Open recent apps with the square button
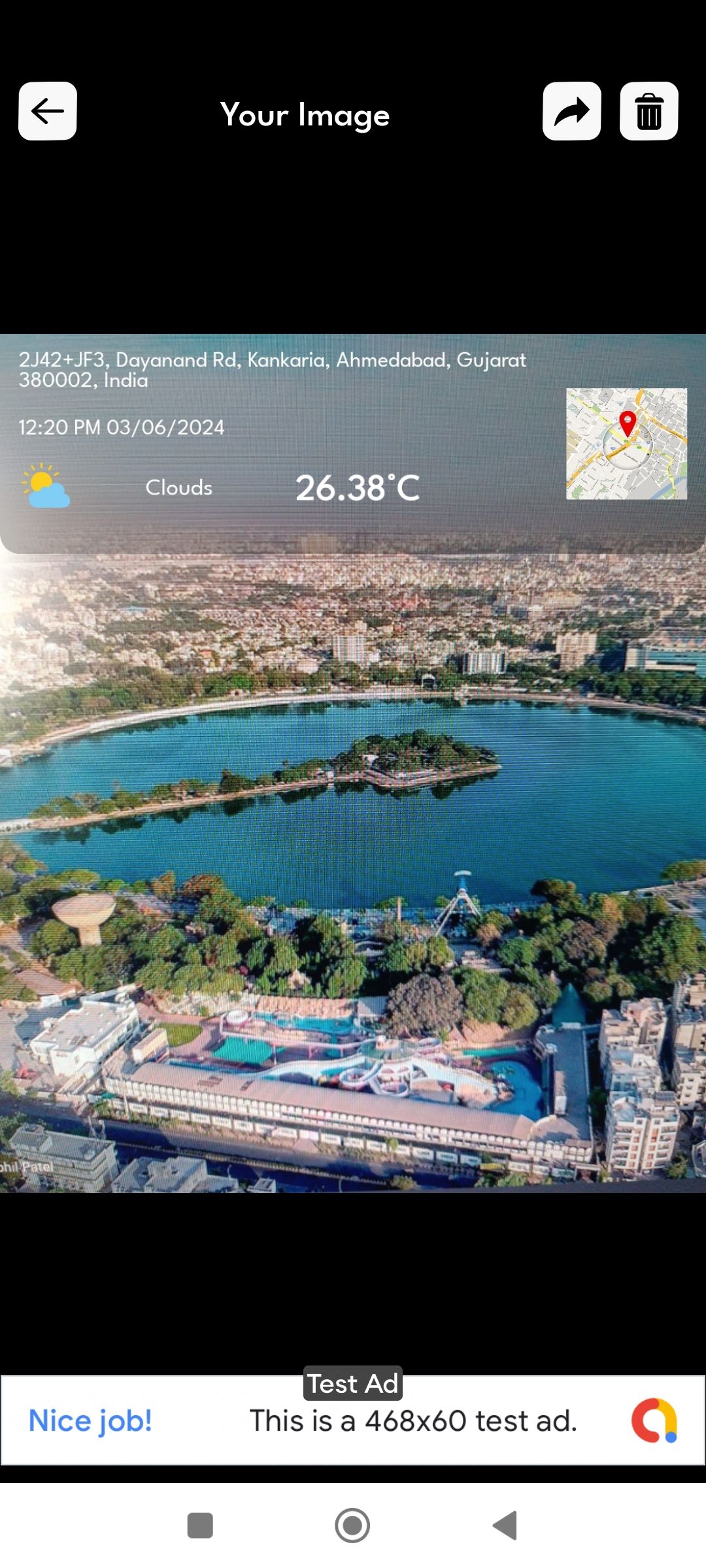This screenshot has height=1568, width=706. tap(200, 1526)
